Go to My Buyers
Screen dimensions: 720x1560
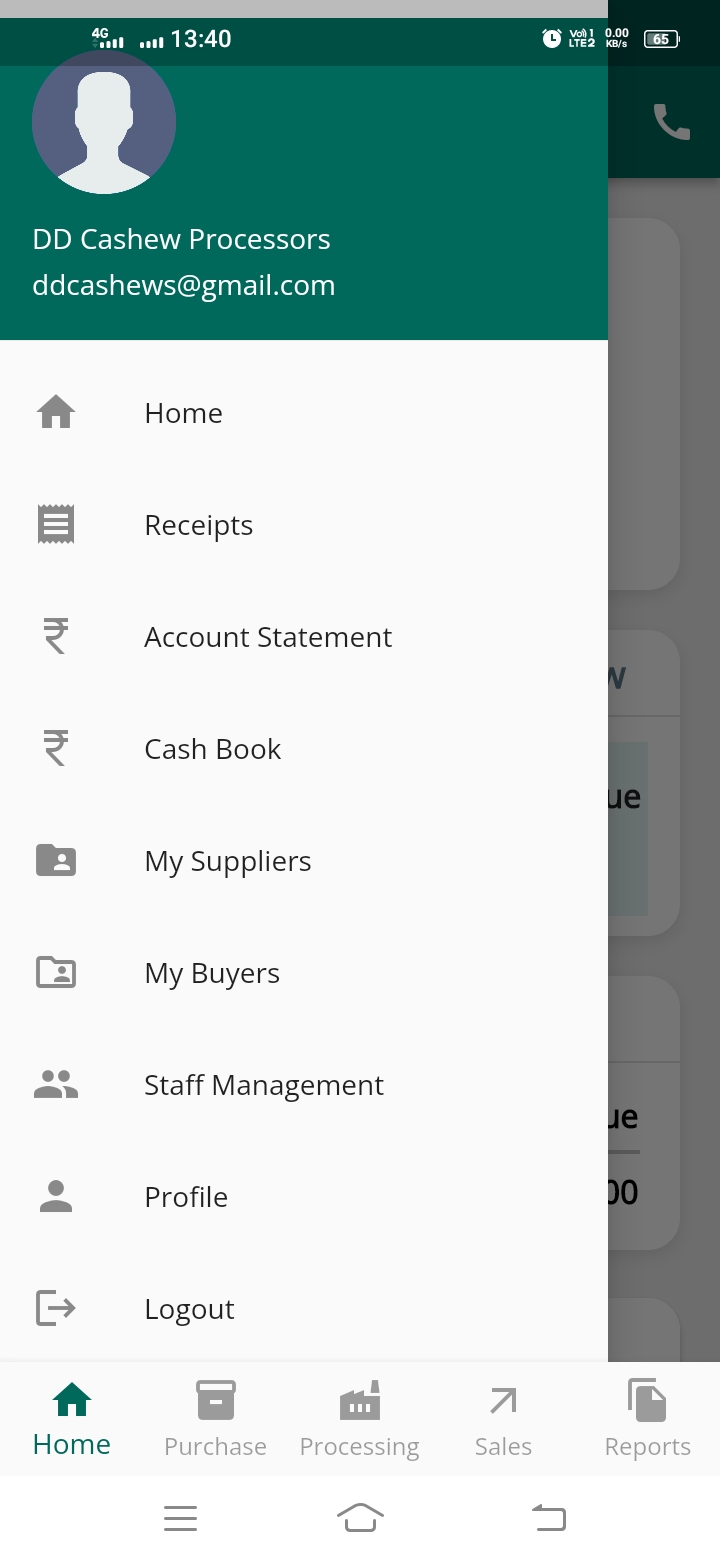304,972
